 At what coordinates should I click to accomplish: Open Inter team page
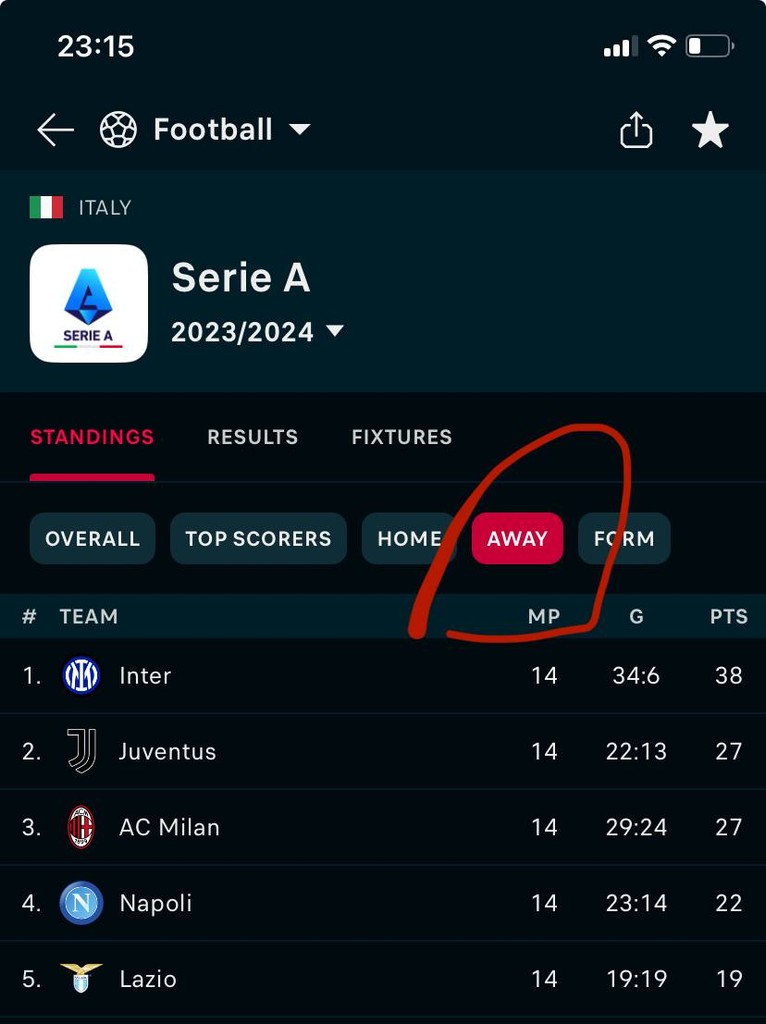tap(145, 676)
